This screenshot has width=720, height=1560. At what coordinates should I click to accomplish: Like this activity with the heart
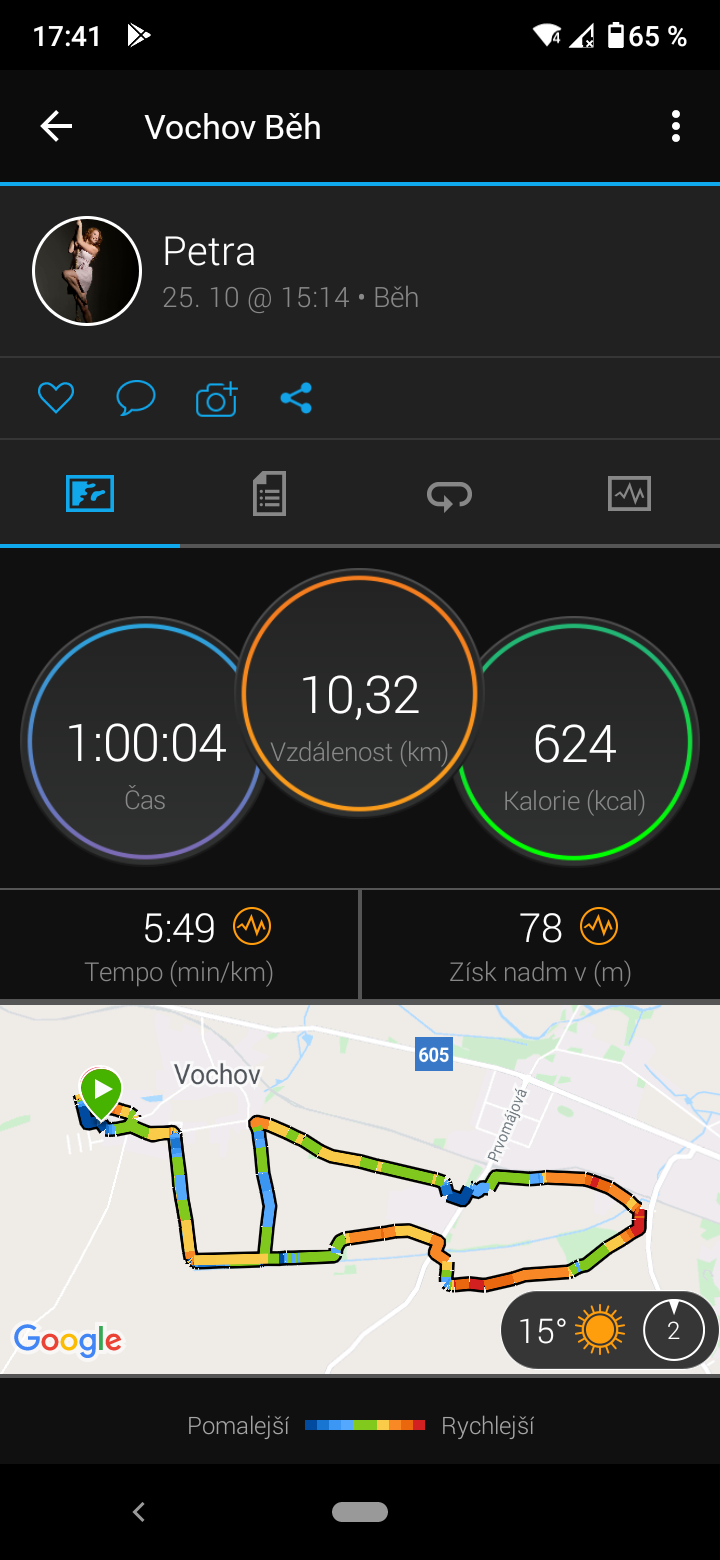56,398
